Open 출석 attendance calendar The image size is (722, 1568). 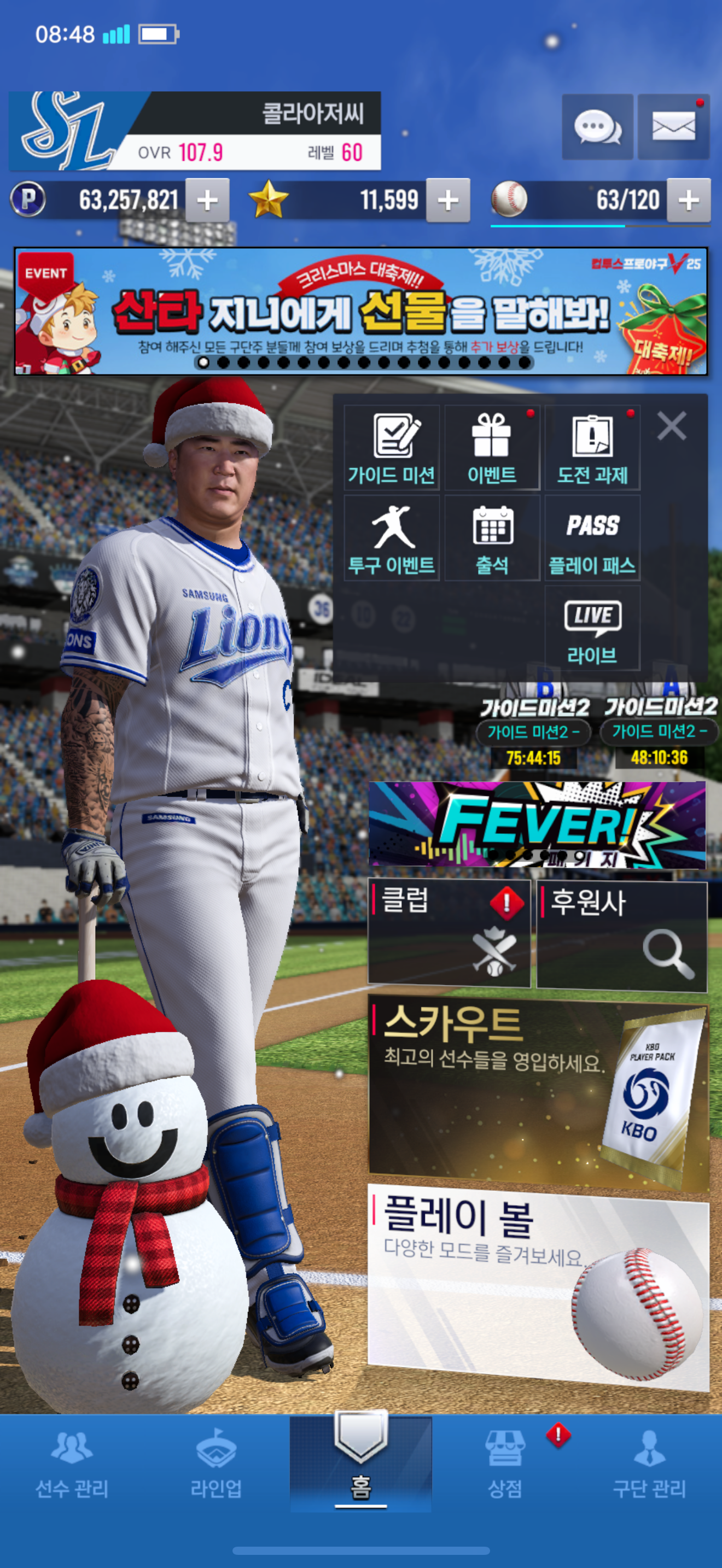click(492, 538)
